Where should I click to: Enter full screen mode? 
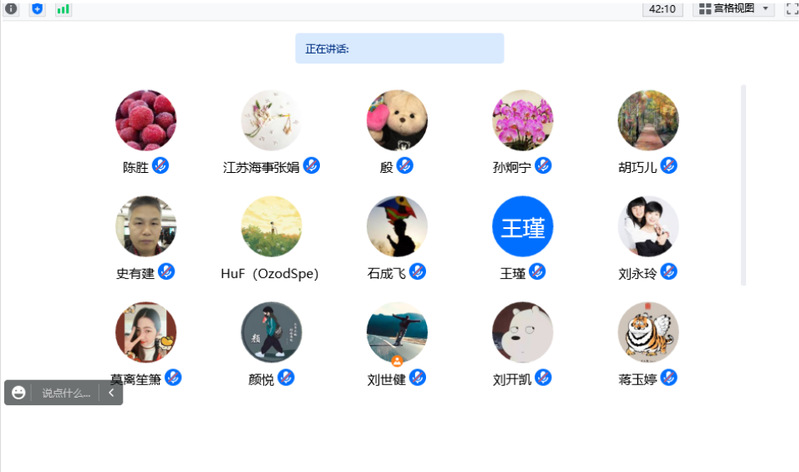click(790, 8)
